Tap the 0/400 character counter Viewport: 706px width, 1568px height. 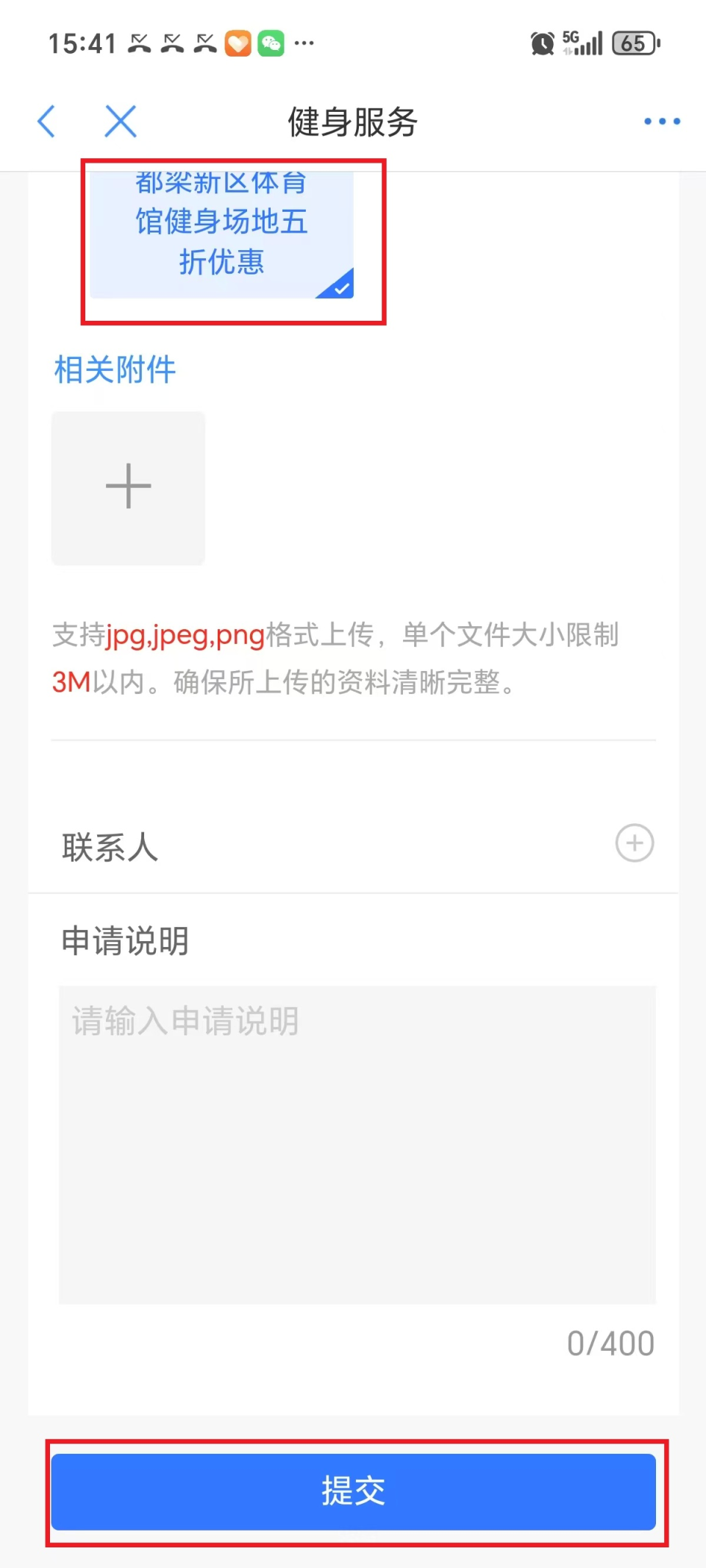coord(610,1342)
